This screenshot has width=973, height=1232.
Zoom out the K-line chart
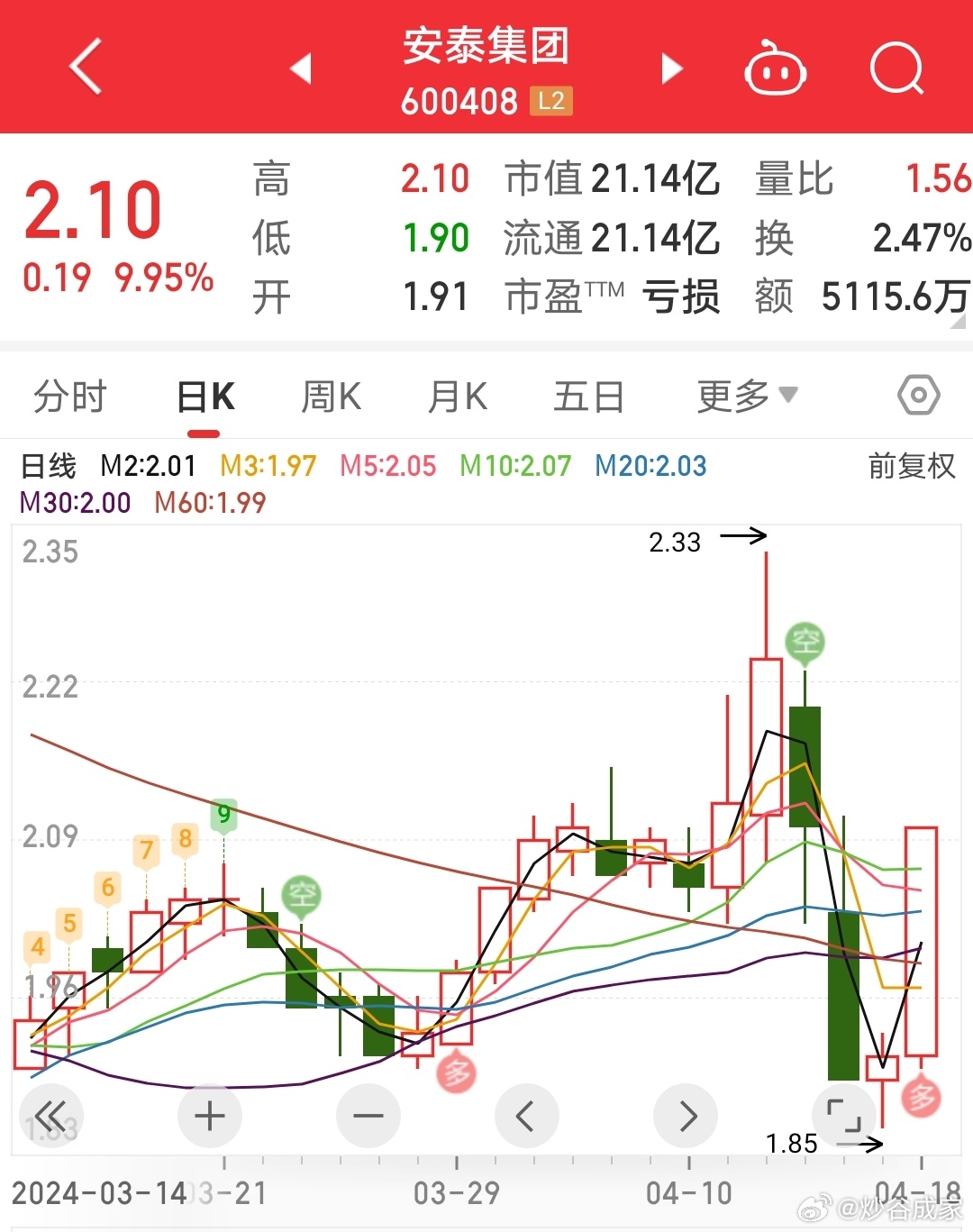368,1116
